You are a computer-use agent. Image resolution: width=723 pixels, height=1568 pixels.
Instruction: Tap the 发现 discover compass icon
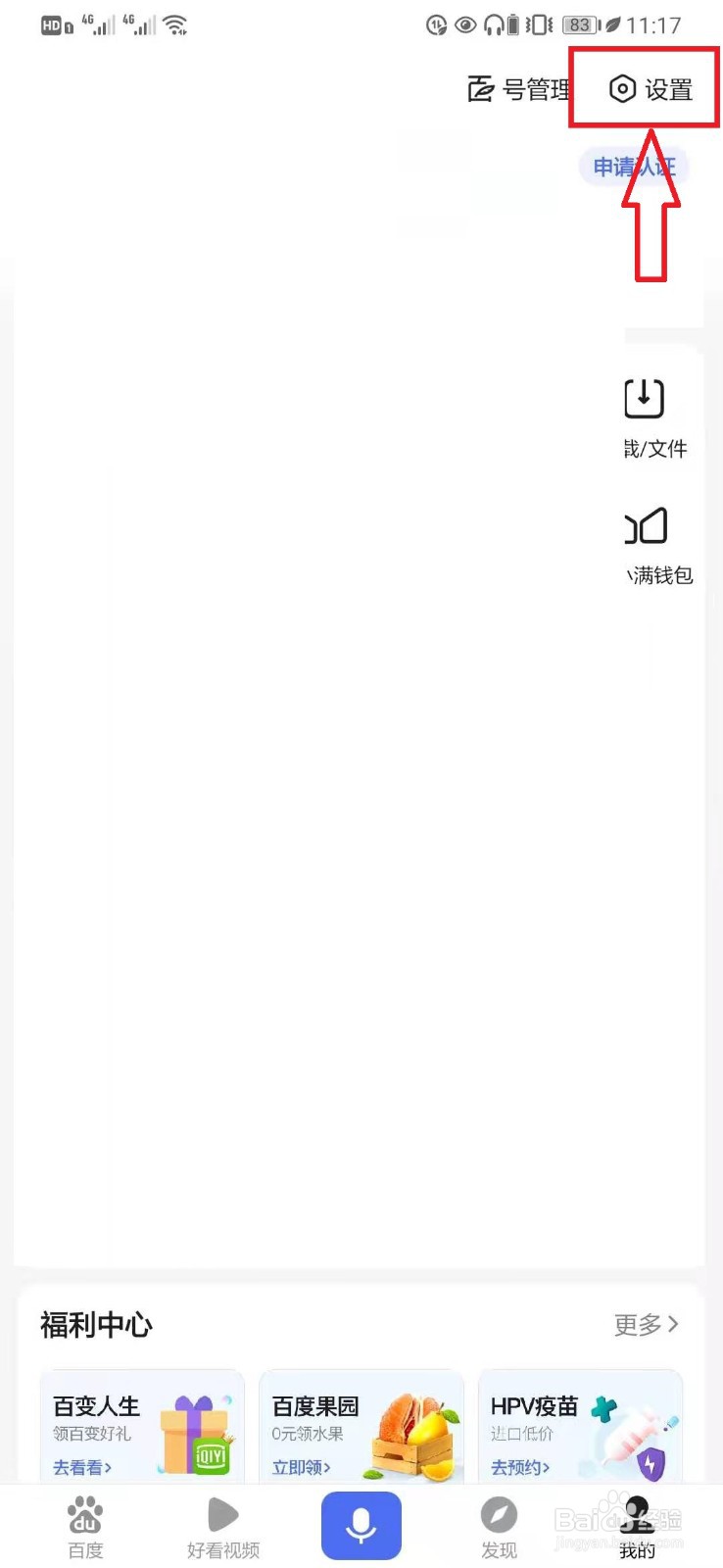pos(499,1512)
